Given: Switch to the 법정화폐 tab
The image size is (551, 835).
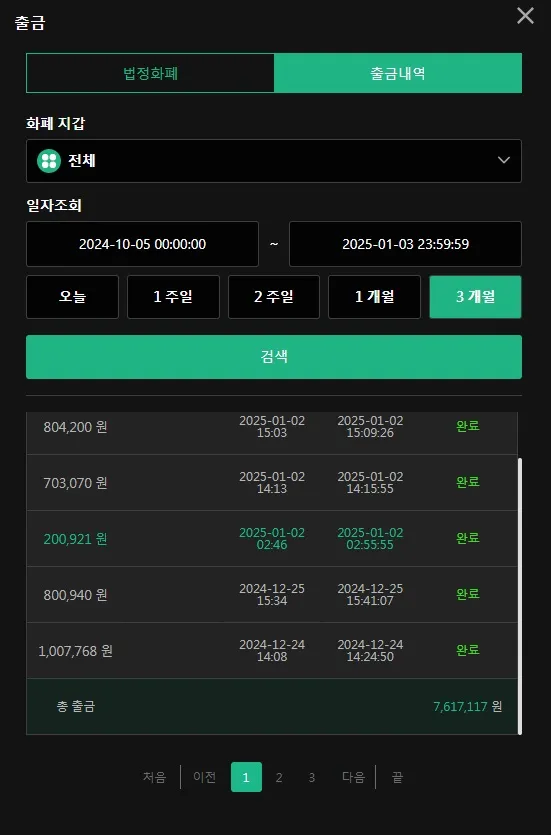Looking at the screenshot, I should pos(150,73).
